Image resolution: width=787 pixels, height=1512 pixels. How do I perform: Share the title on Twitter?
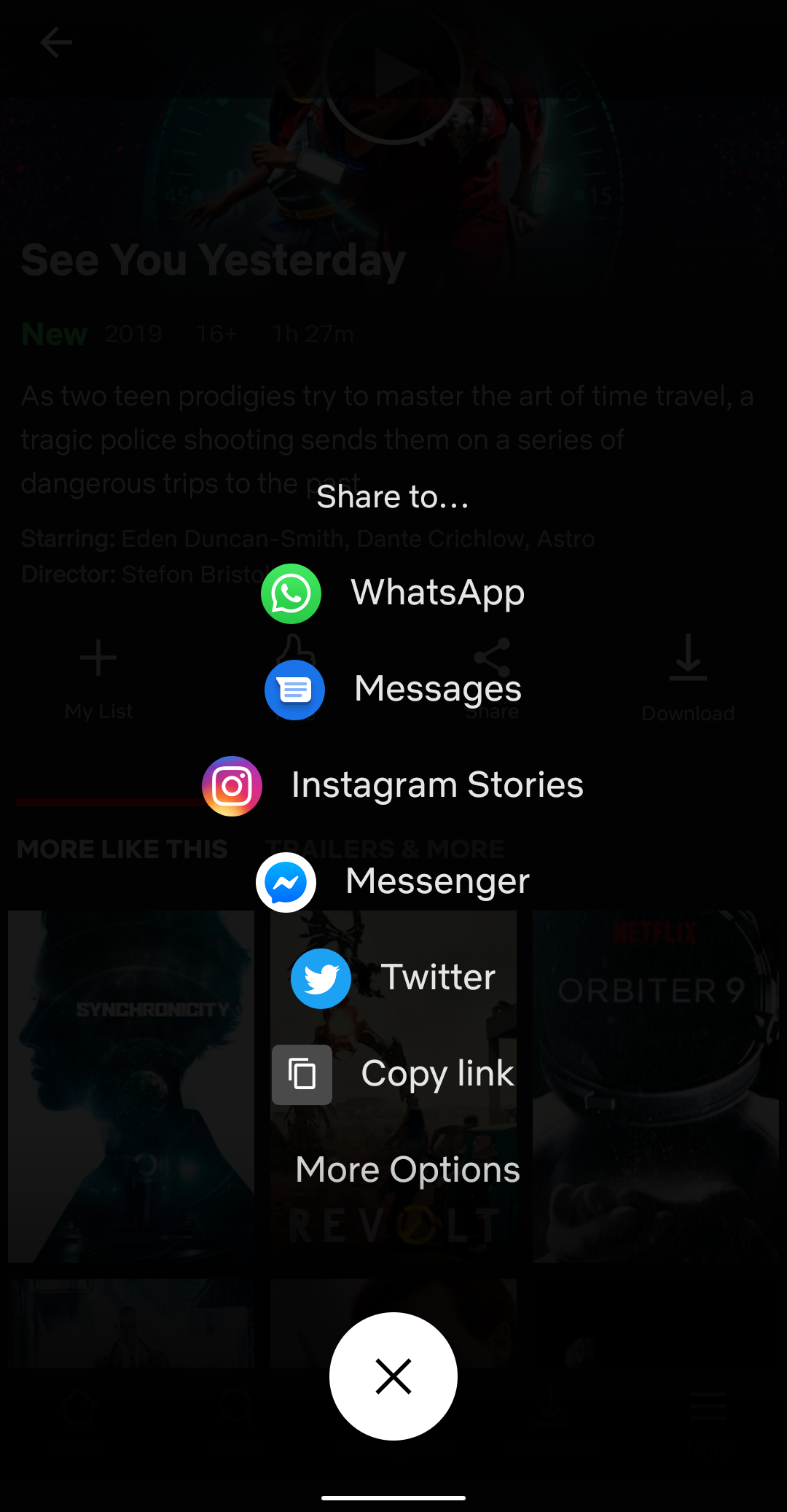click(393, 978)
